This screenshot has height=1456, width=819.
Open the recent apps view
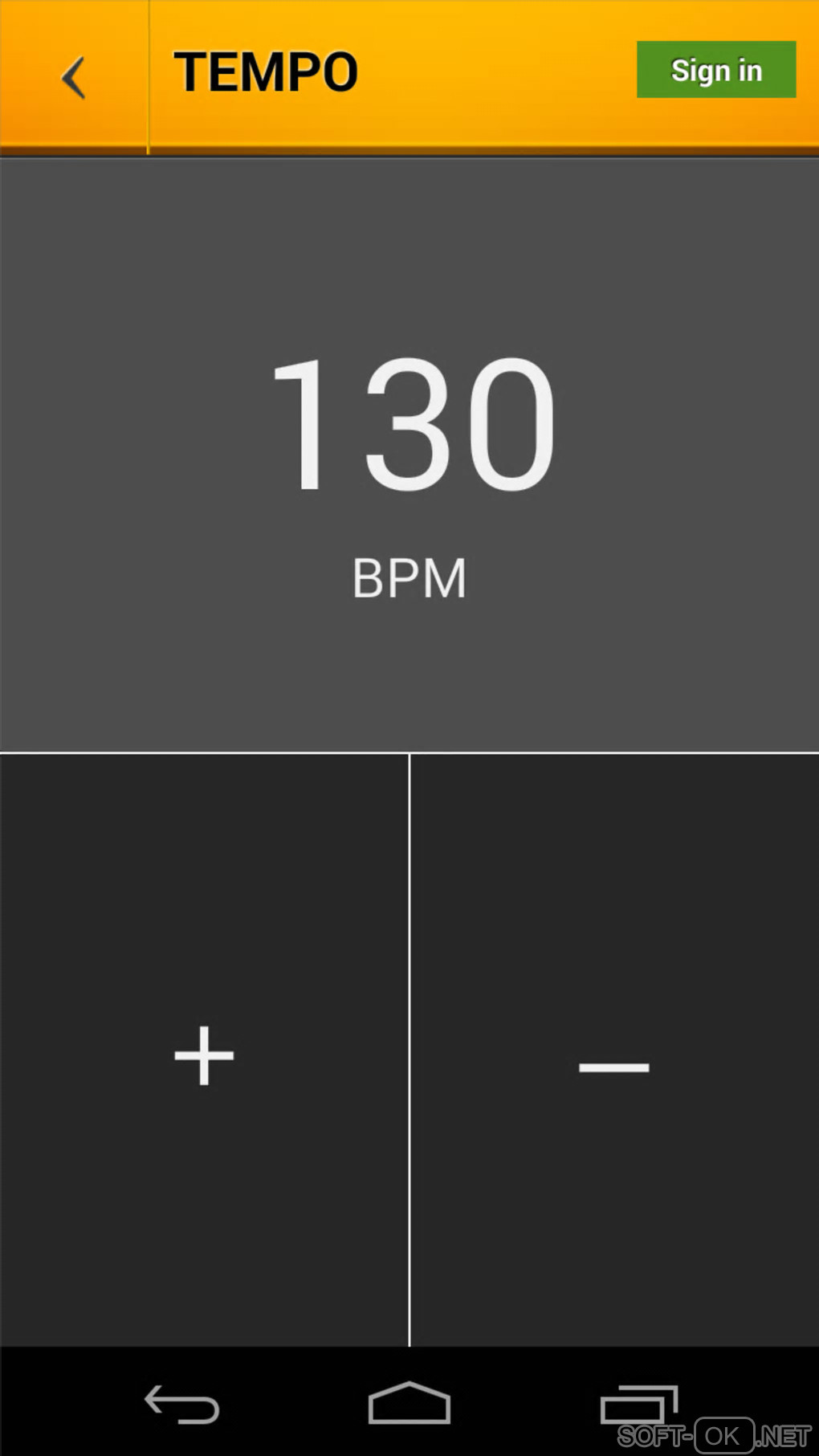(x=638, y=1405)
